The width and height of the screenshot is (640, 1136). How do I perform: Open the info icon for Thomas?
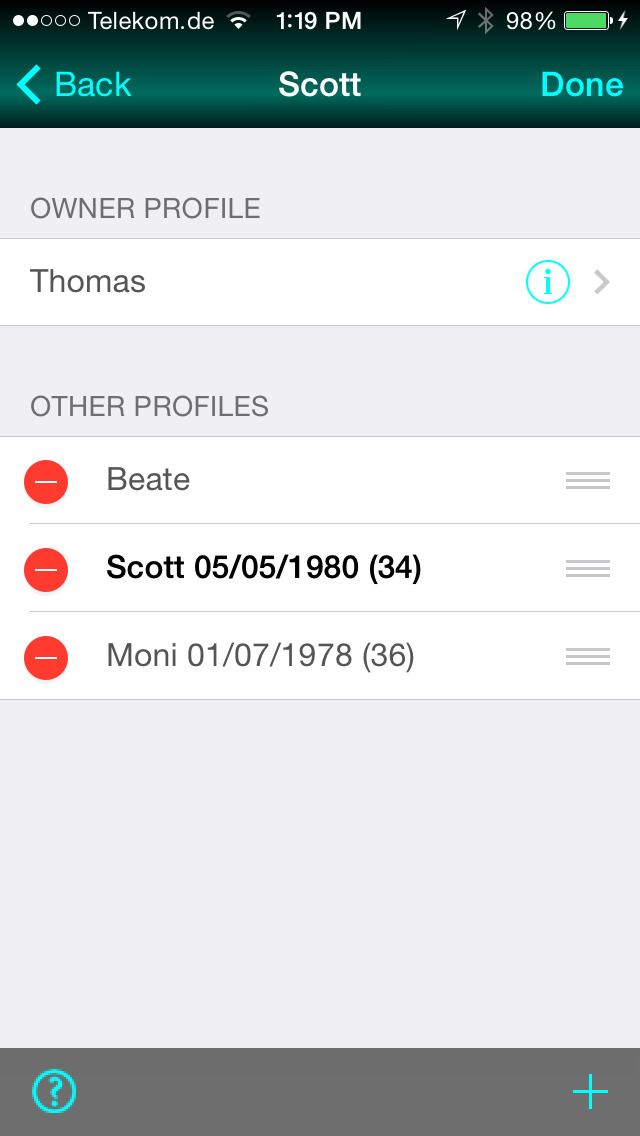tap(547, 283)
